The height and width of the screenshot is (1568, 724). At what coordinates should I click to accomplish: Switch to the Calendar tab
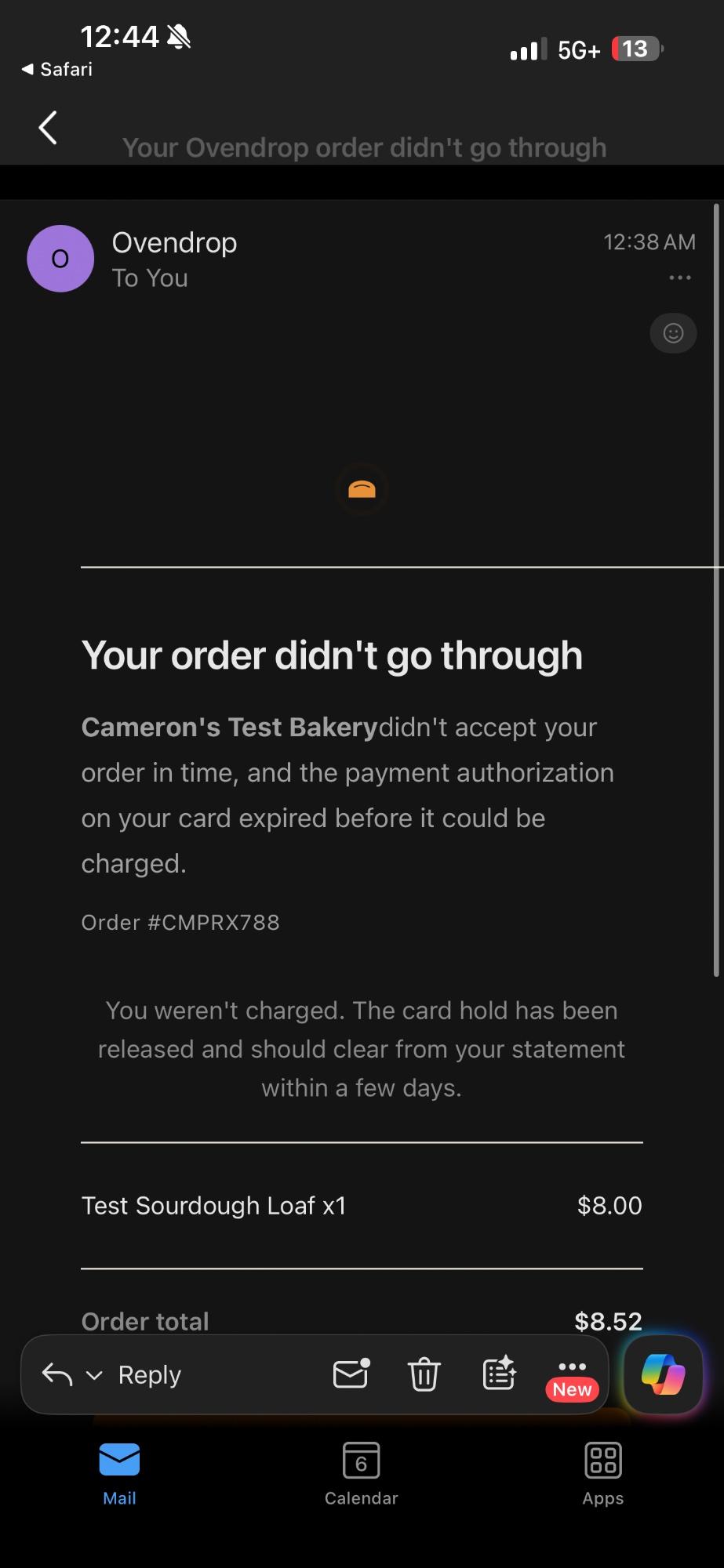(362, 1474)
